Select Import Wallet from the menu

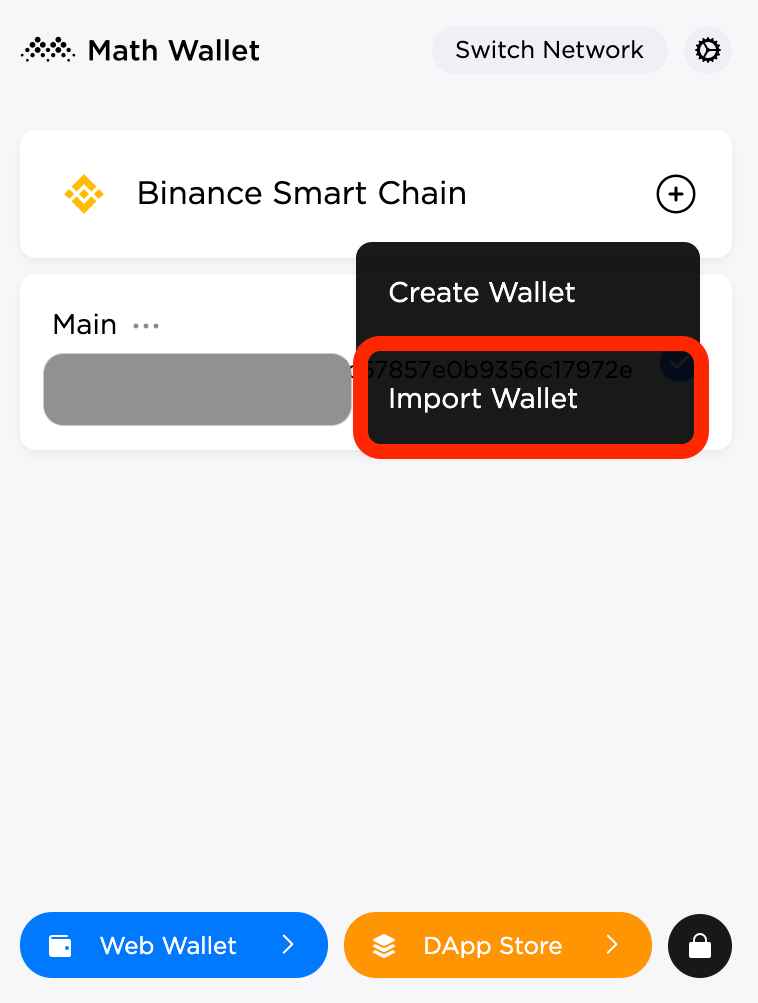click(483, 398)
